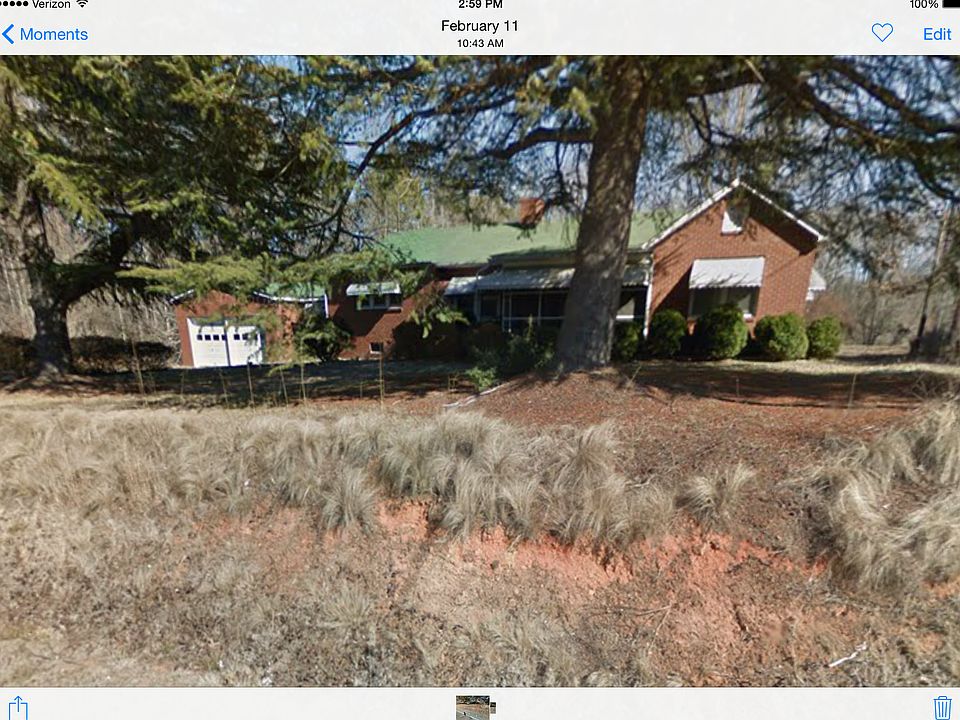Edit this photo
This screenshot has height=720, width=960.
(x=936, y=34)
